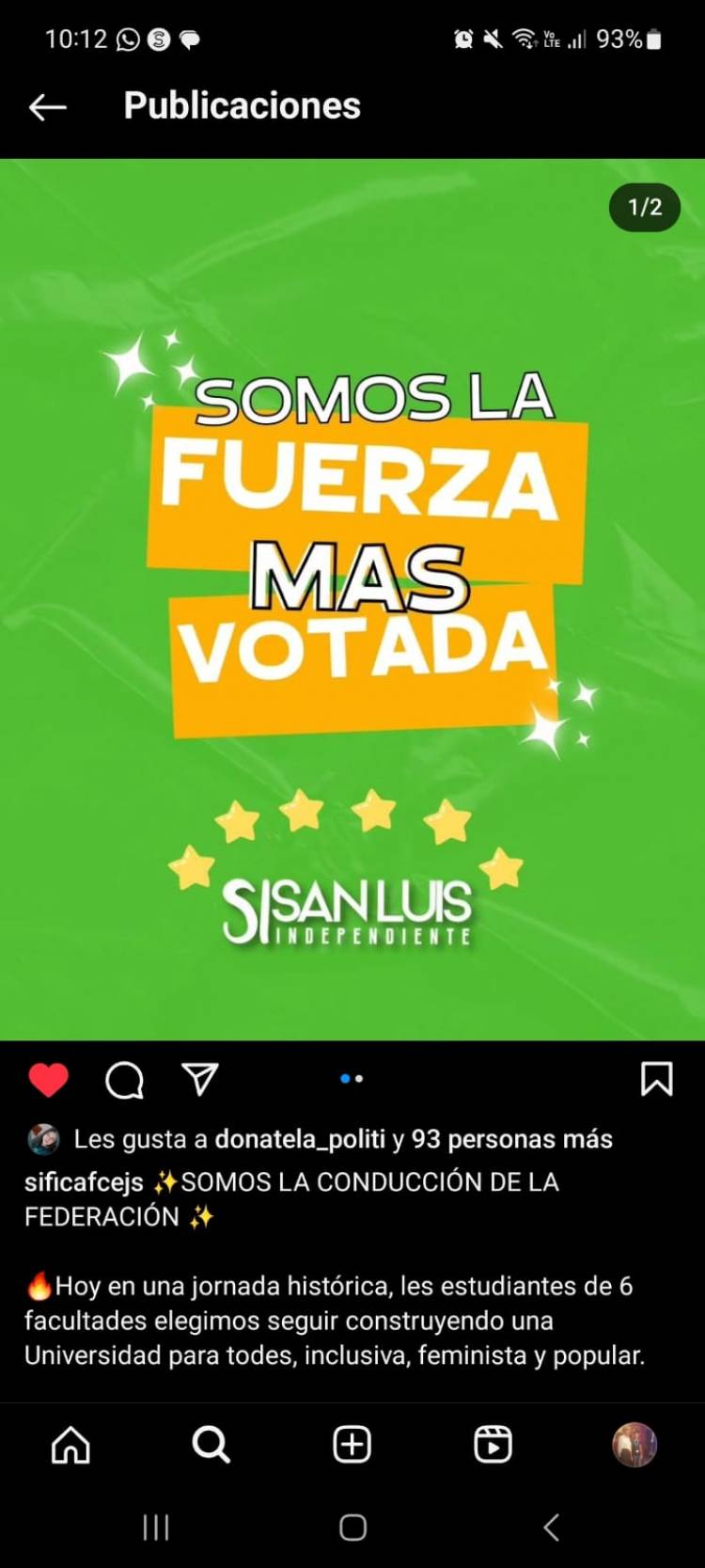Open the share (paper plane) icon
705x1568 pixels.
click(x=200, y=1080)
